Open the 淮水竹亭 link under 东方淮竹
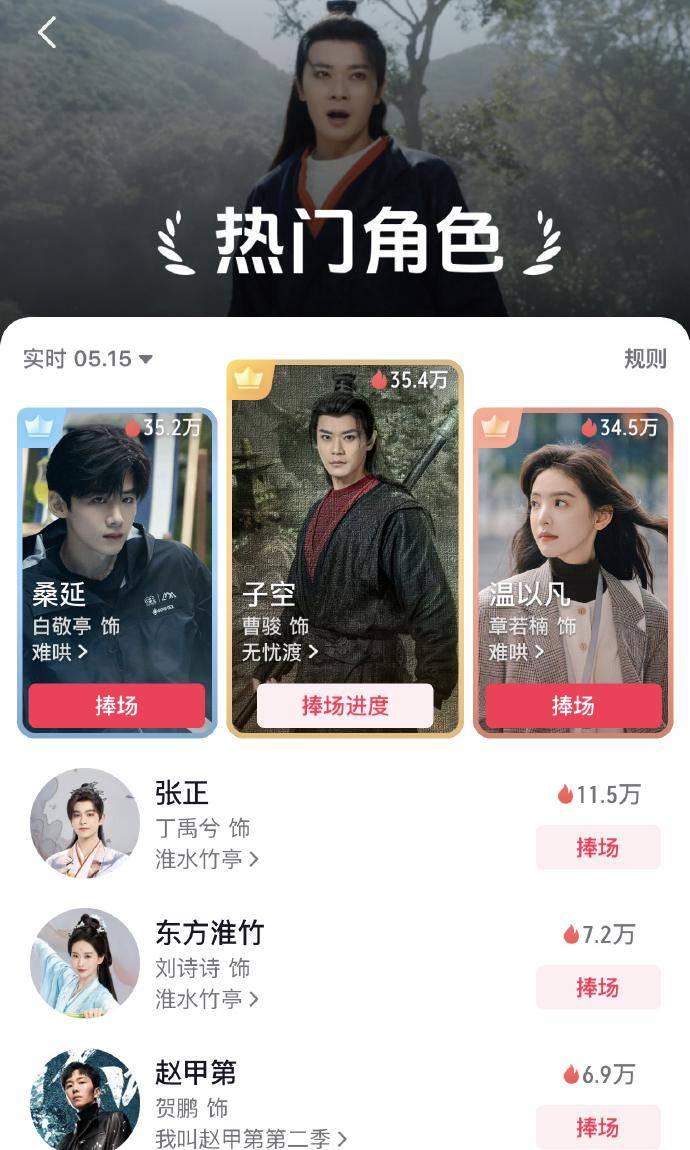Viewport: 690px width, 1150px height. click(x=207, y=999)
